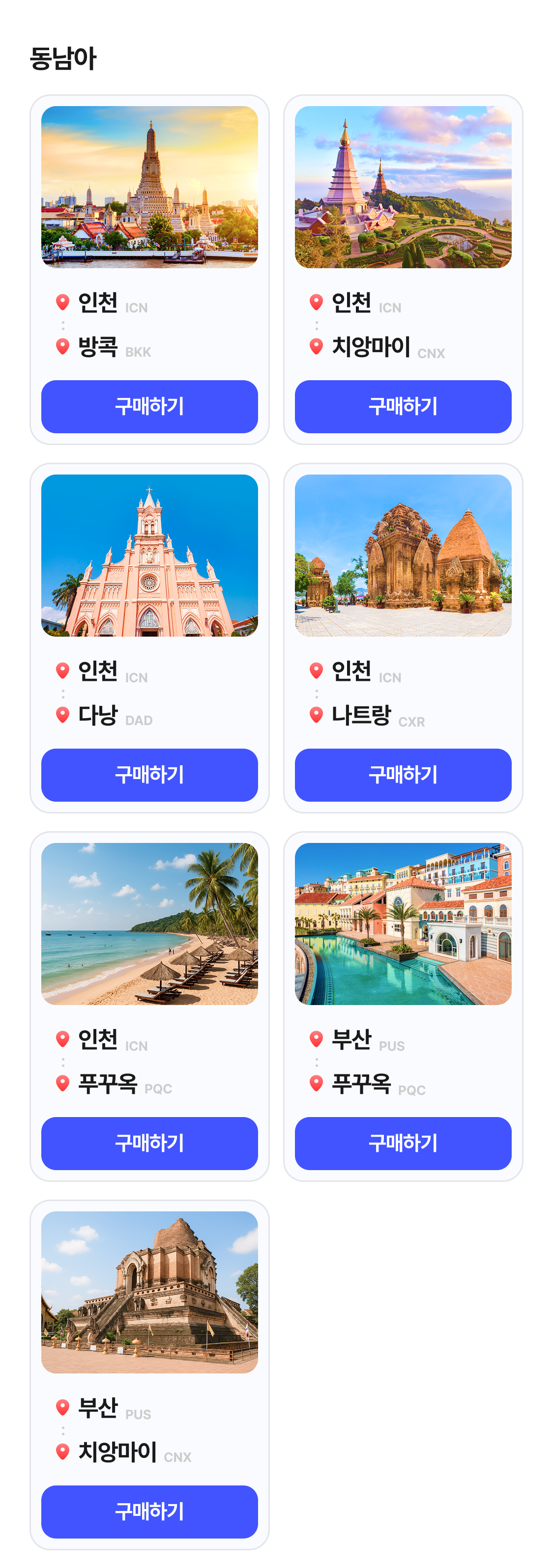Buy the 인천 to 치앙마이 ticket

tap(403, 406)
